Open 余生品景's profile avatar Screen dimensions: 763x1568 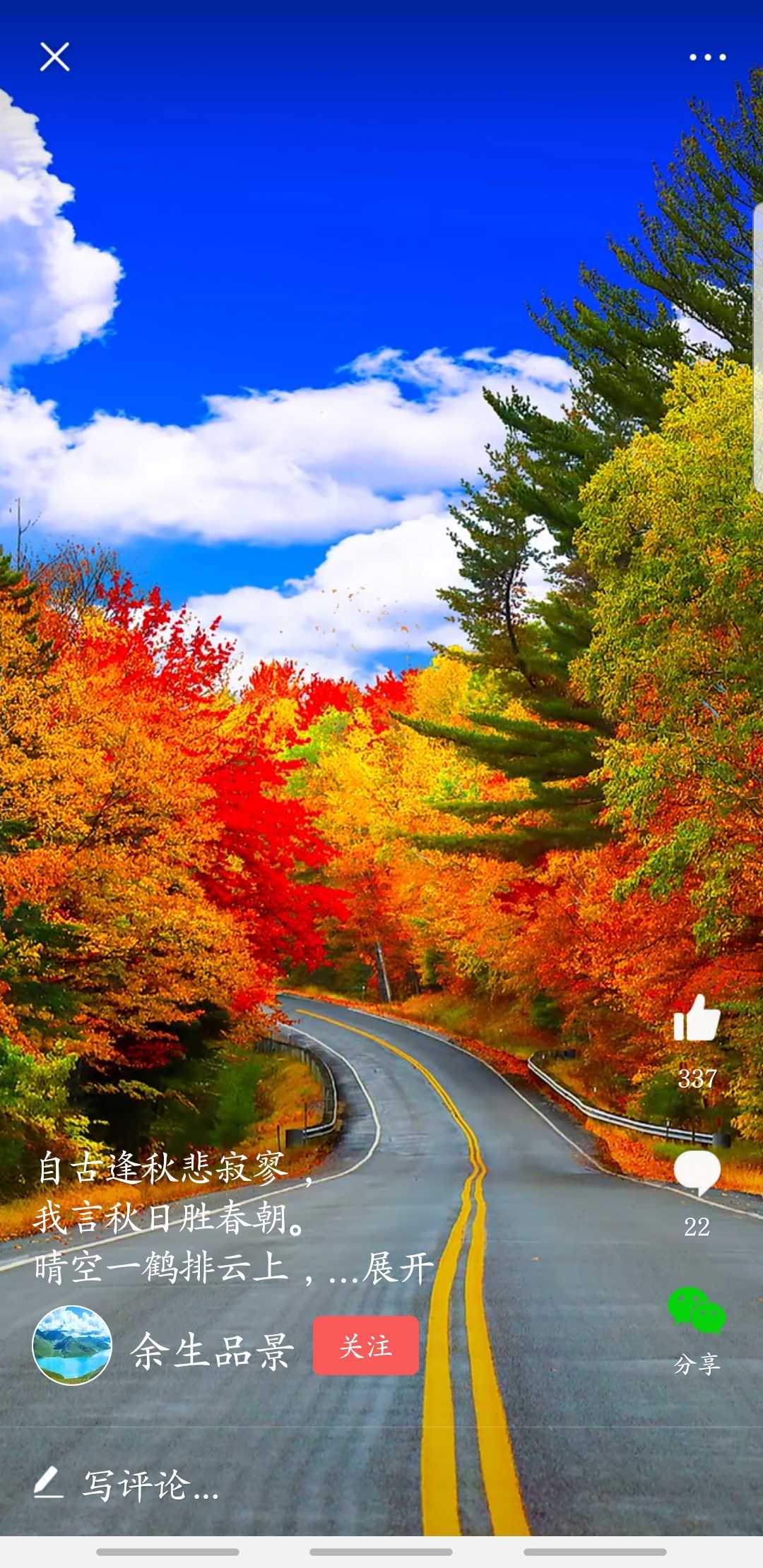coord(72,1346)
